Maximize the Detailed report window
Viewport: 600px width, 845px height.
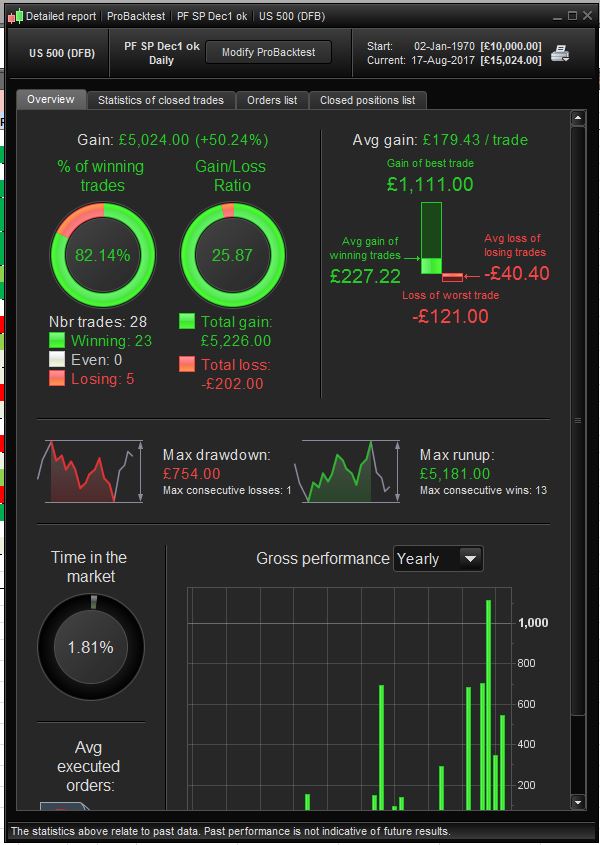tap(572, 16)
